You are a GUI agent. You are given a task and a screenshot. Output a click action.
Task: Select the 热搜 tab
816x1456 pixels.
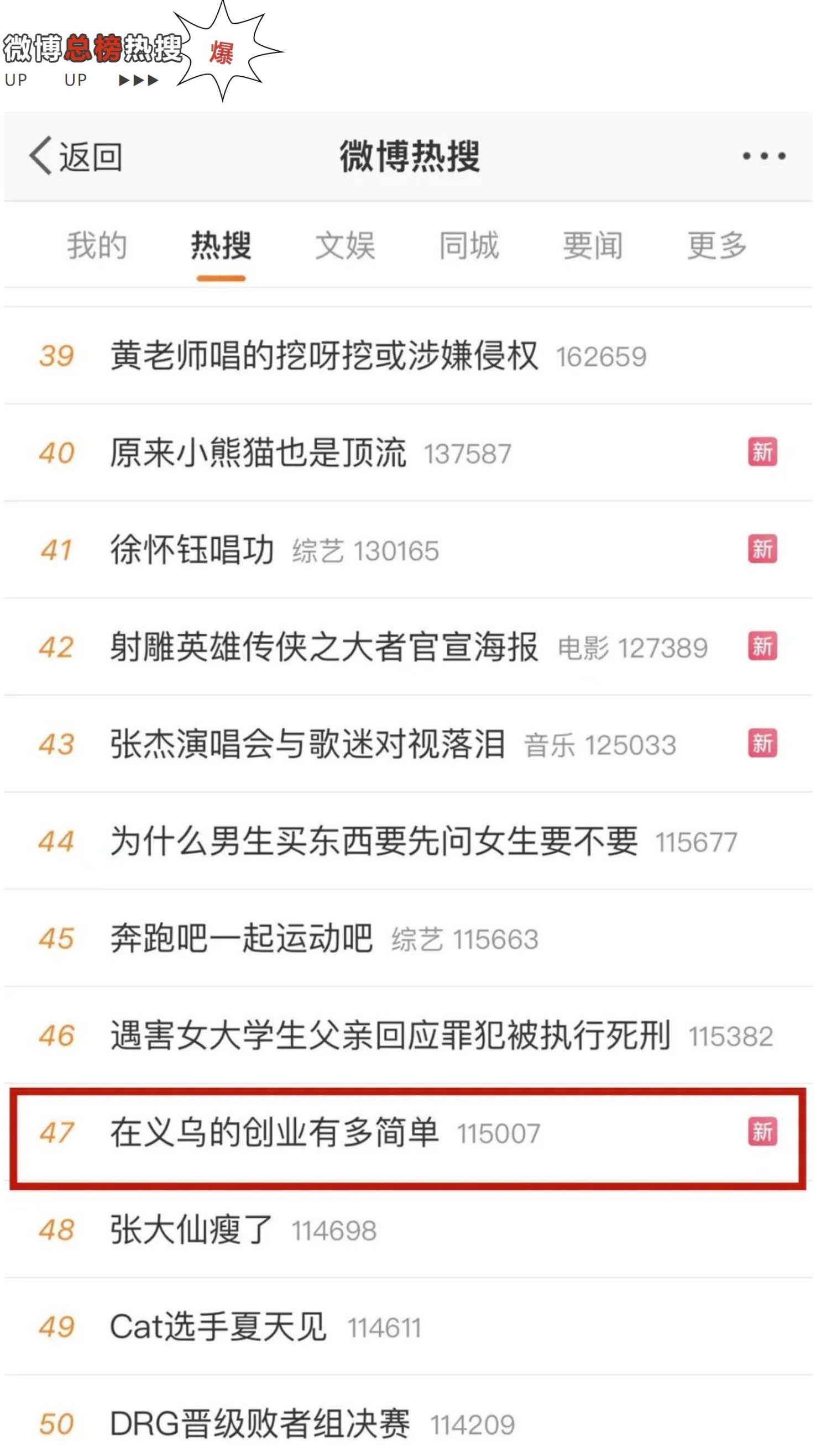(x=221, y=246)
